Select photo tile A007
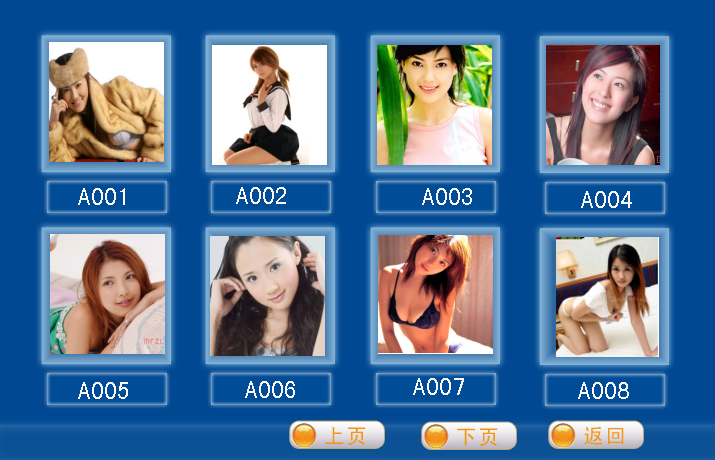Viewport: 715px width, 460px height. point(435,294)
